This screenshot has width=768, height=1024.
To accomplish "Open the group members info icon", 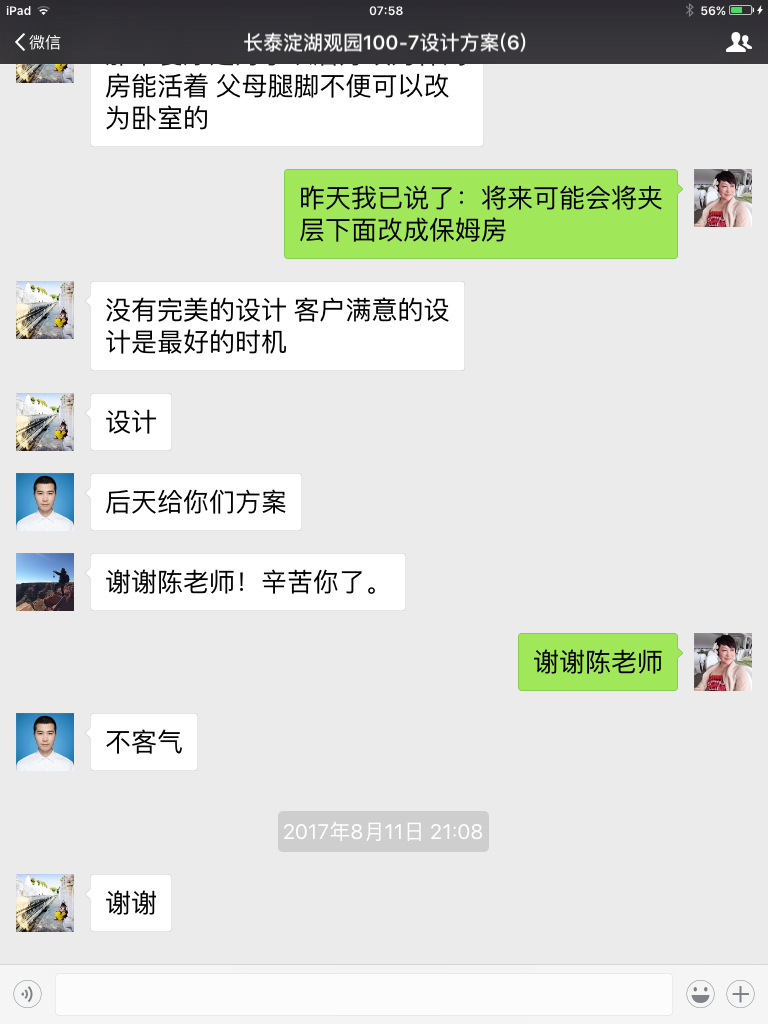I will [x=738, y=42].
